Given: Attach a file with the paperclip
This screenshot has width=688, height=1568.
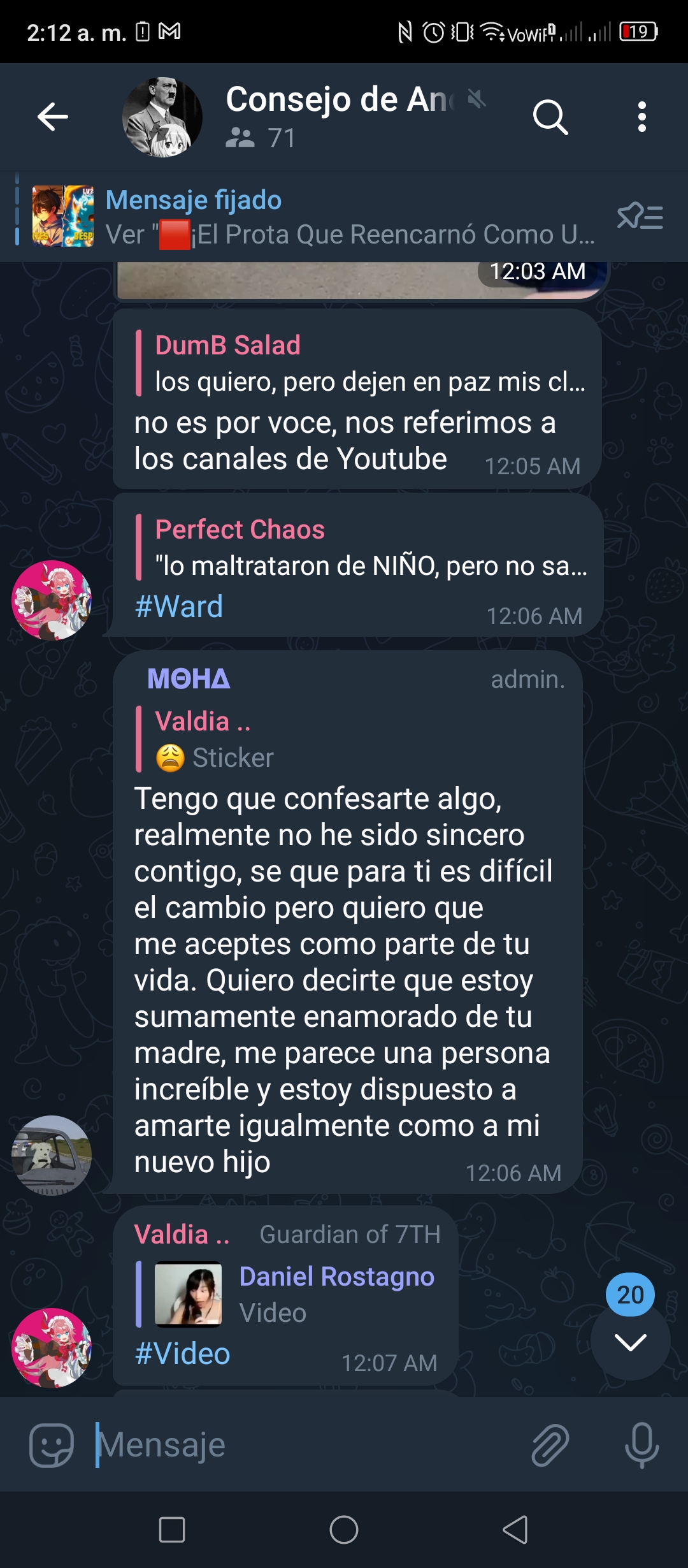Looking at the screenshot, I should [x=550, y=1445].
